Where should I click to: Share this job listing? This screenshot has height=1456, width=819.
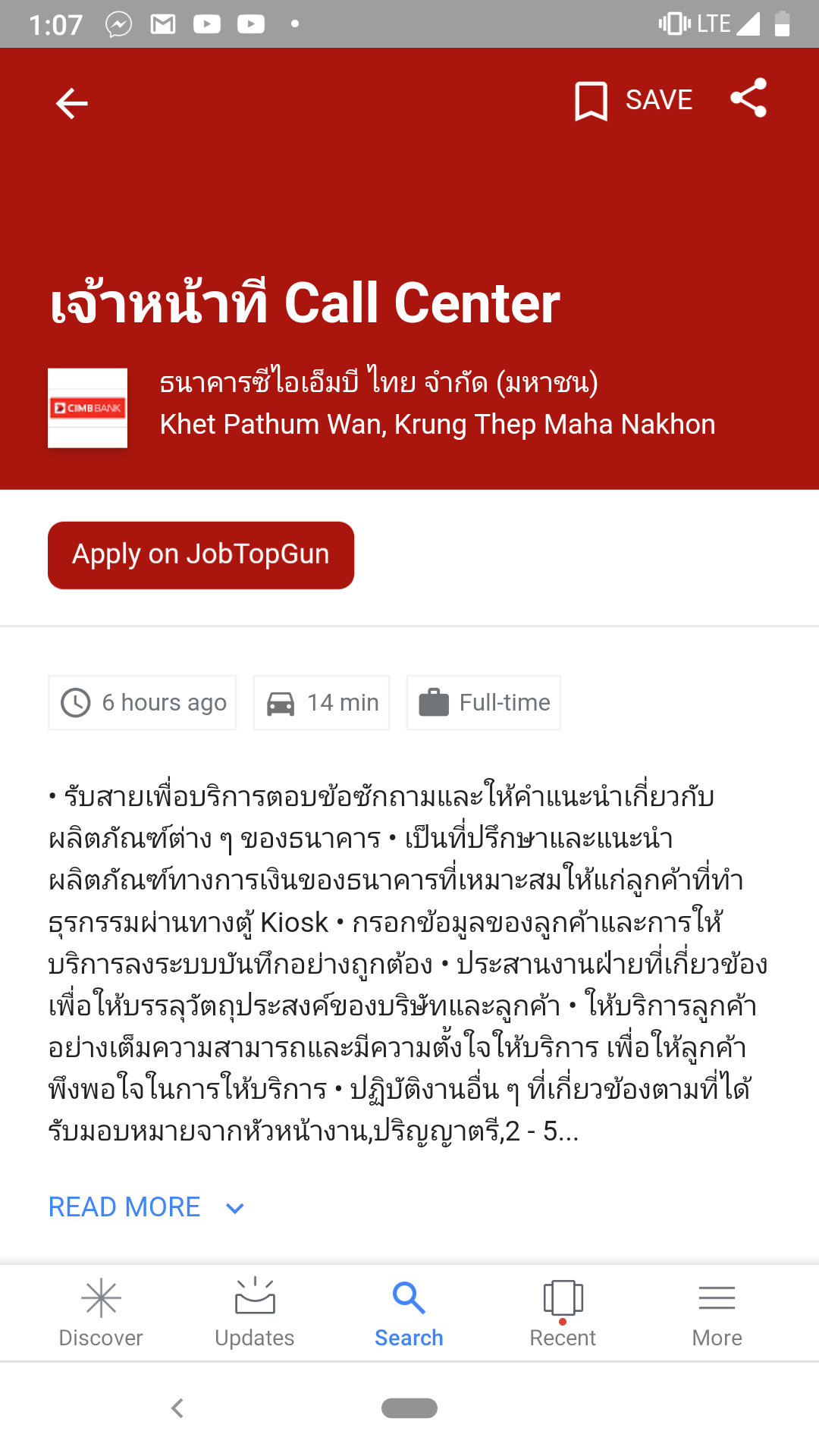click(748, 99)
